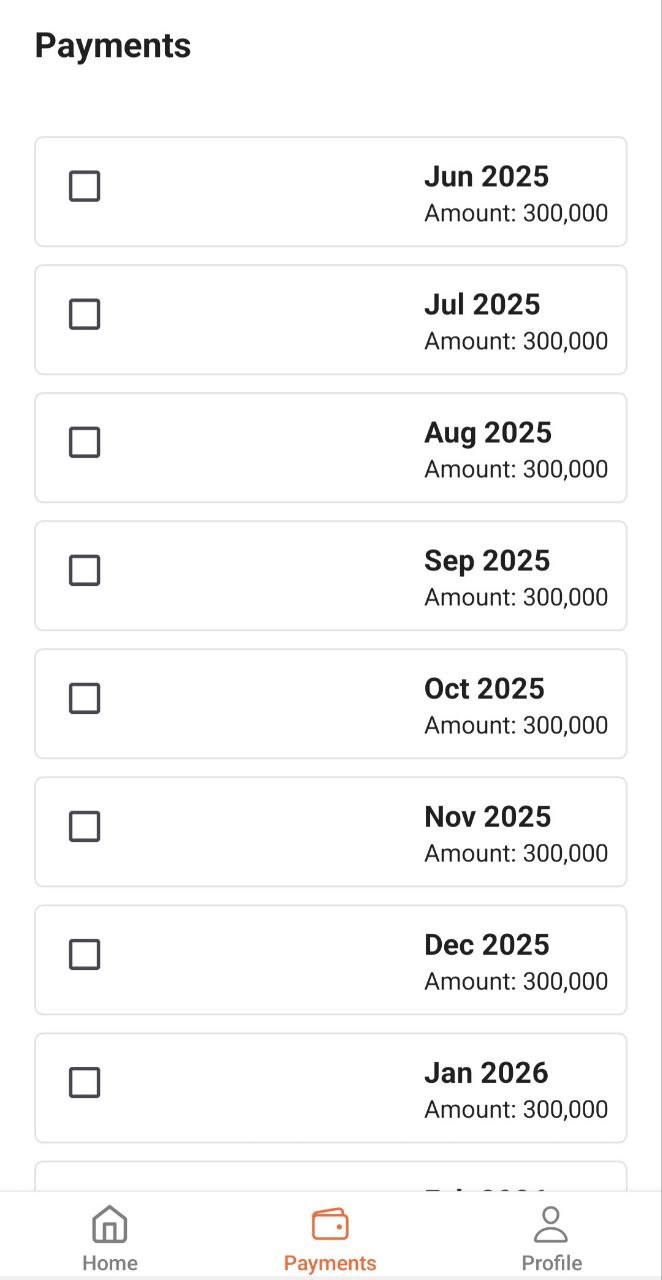
Task: Tick the Aug 2025 payment checkbox
Action: [x=84, y=442]
